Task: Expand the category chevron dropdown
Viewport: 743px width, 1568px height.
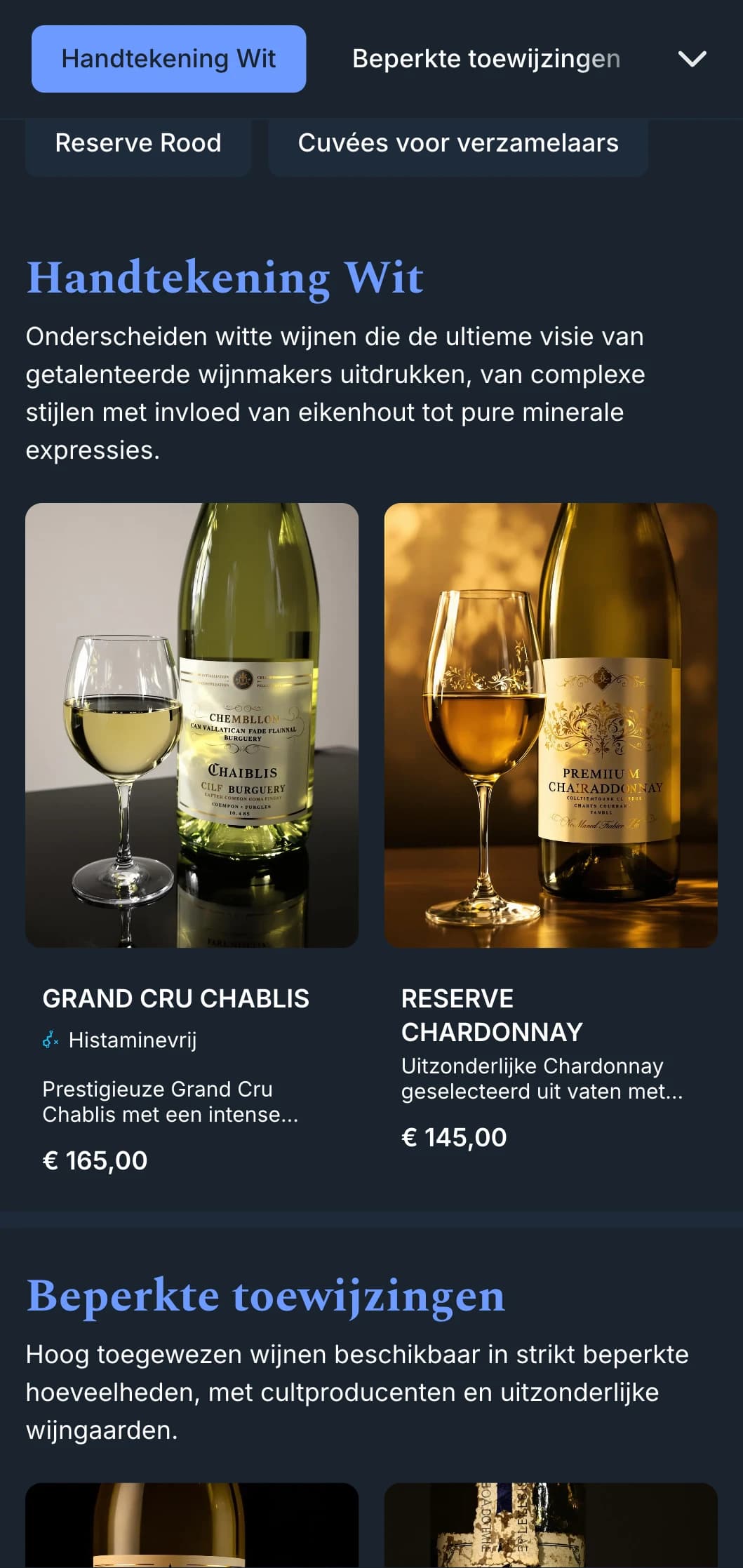Action: [692, 59]
